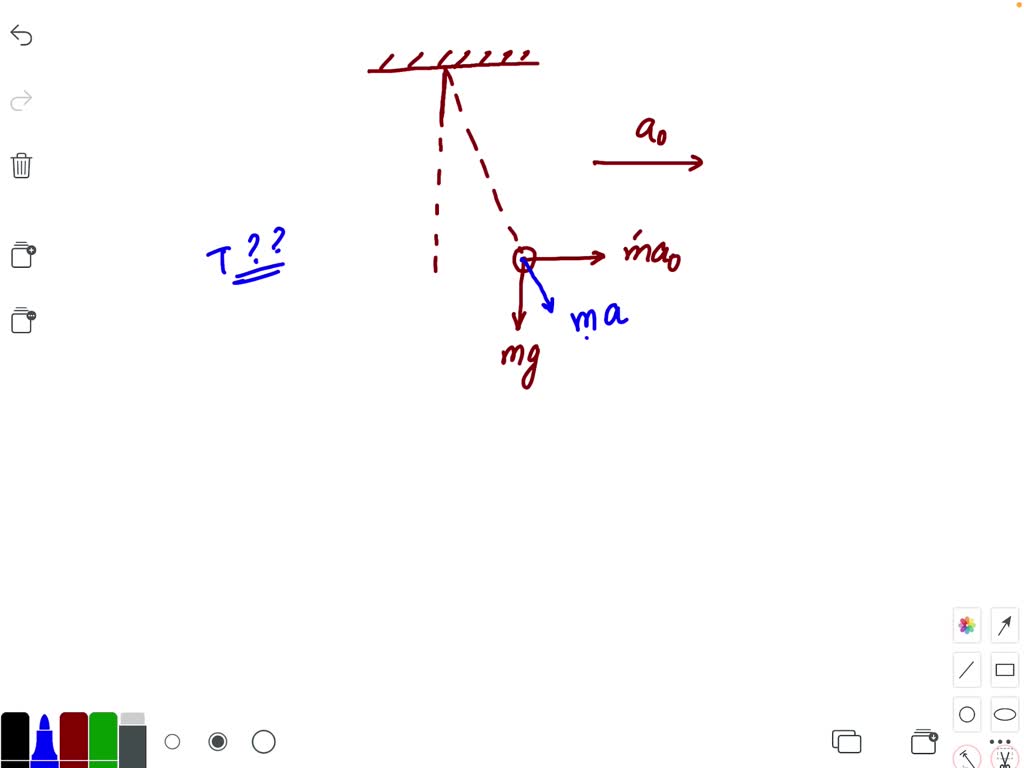Add a new page with the plus icon
The width and height of the screenshot is (1024, 768).
point(22,255)
